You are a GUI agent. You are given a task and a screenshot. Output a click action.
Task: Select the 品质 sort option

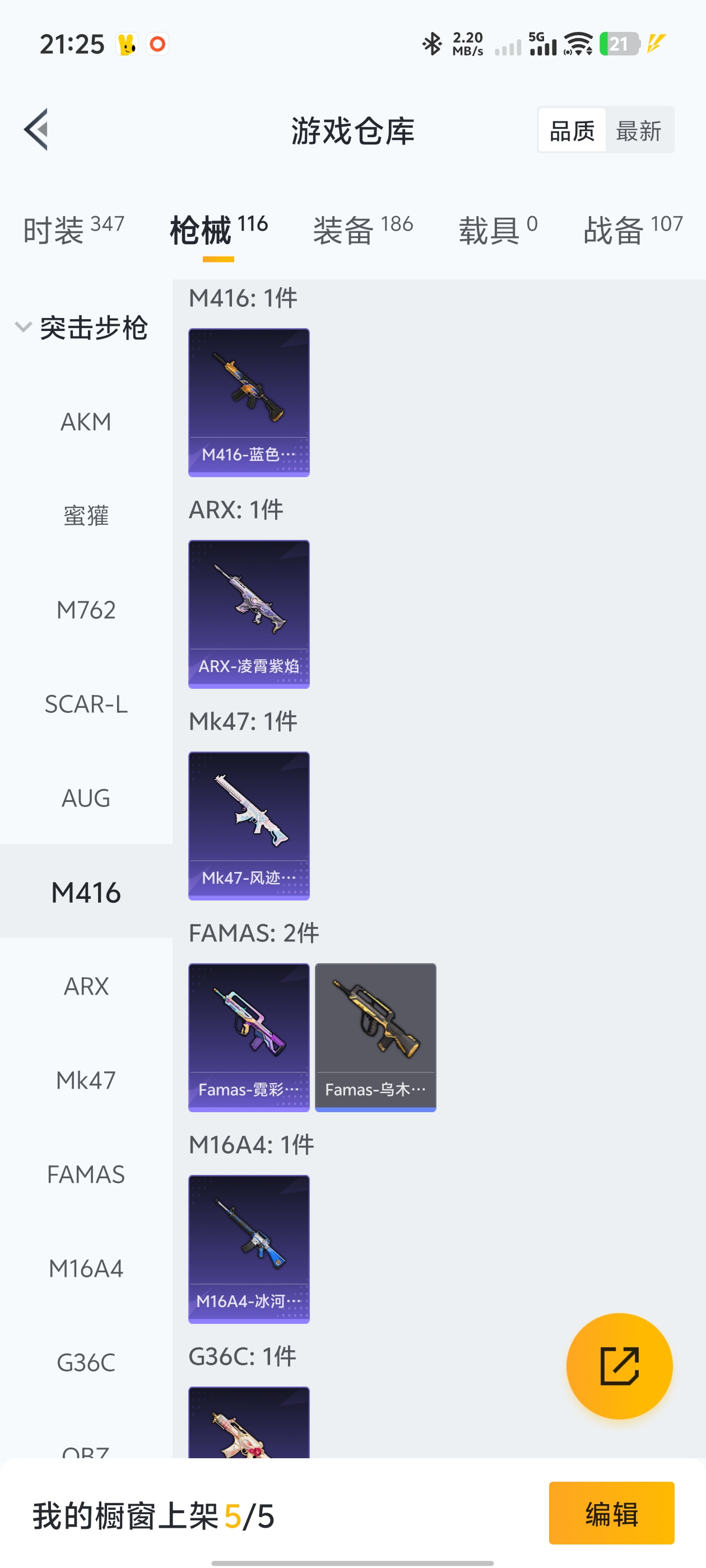(x=572, y=130)
